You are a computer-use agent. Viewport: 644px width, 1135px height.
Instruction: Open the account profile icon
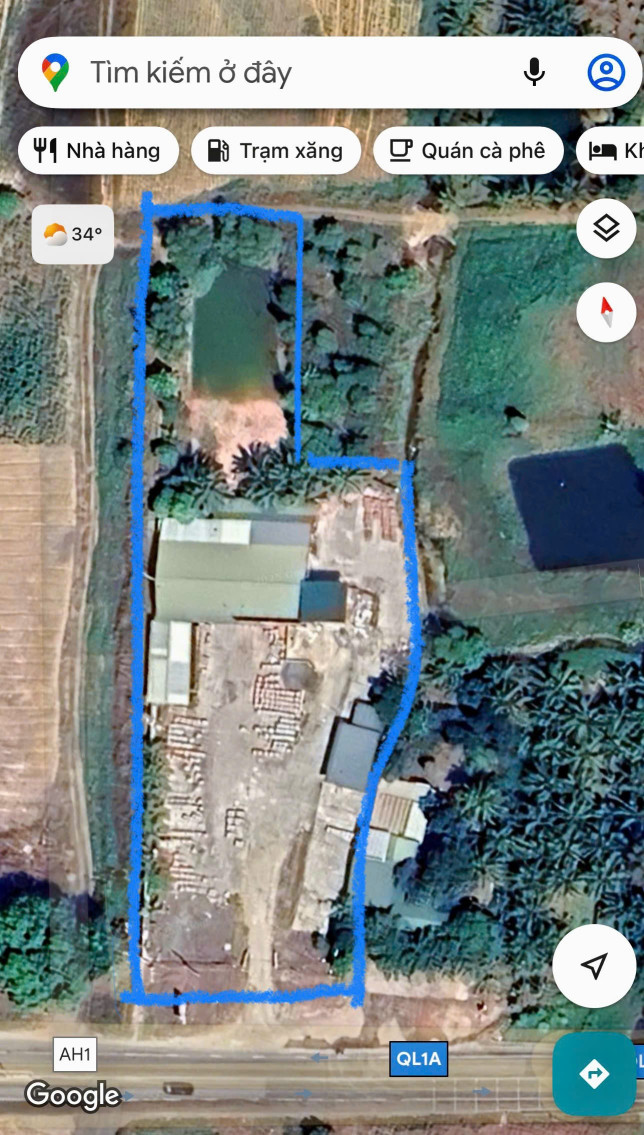coord(605,72)
